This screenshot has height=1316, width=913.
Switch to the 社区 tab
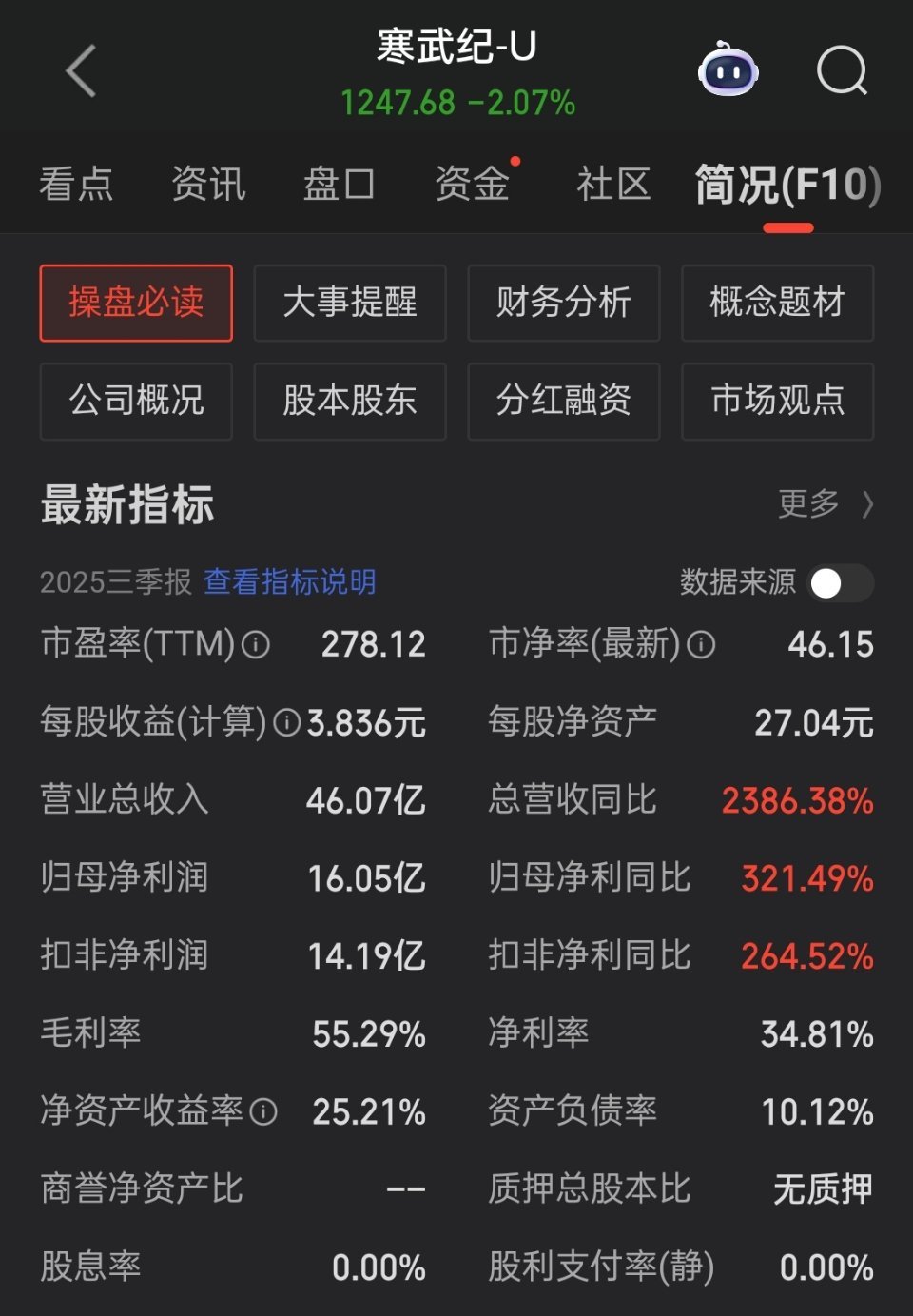612,183
